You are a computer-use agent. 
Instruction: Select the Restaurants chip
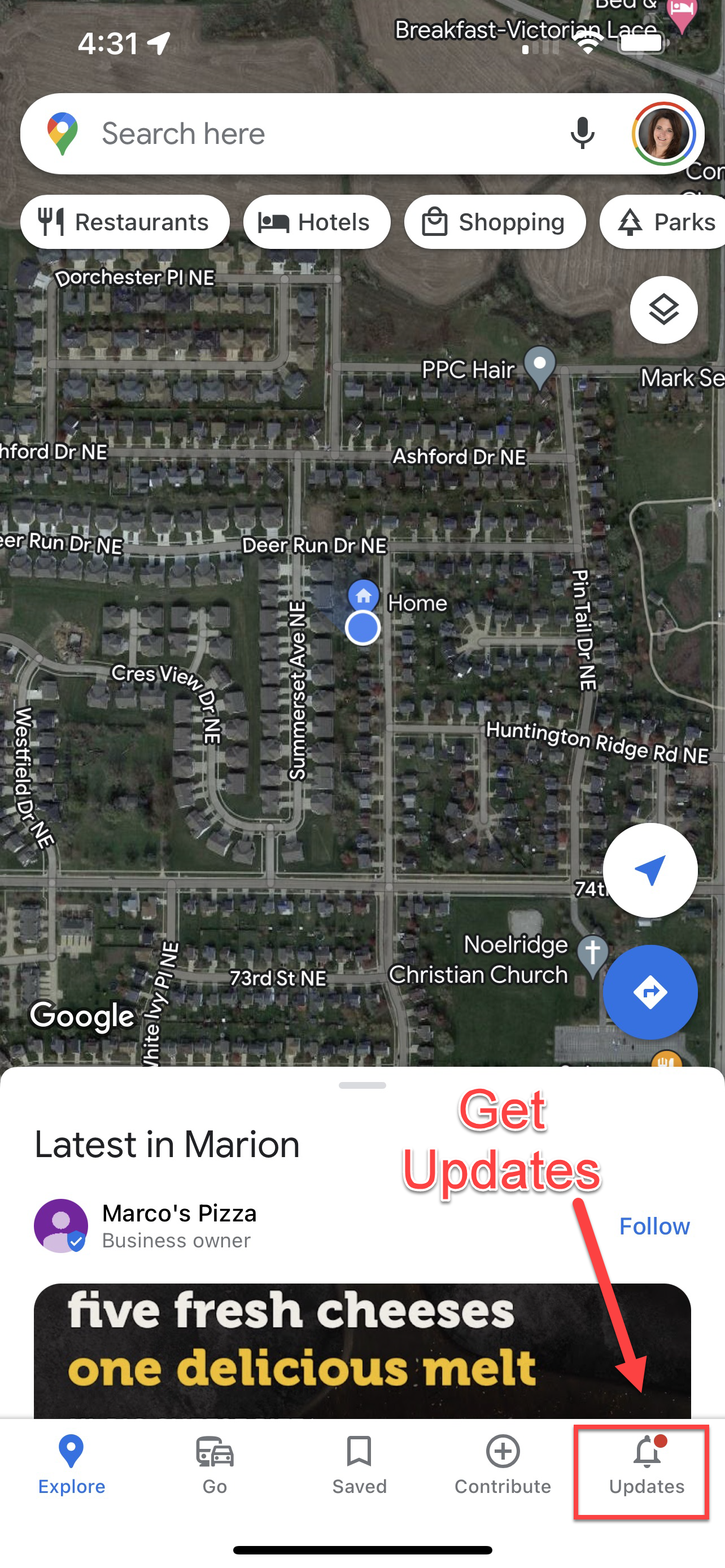125,222
